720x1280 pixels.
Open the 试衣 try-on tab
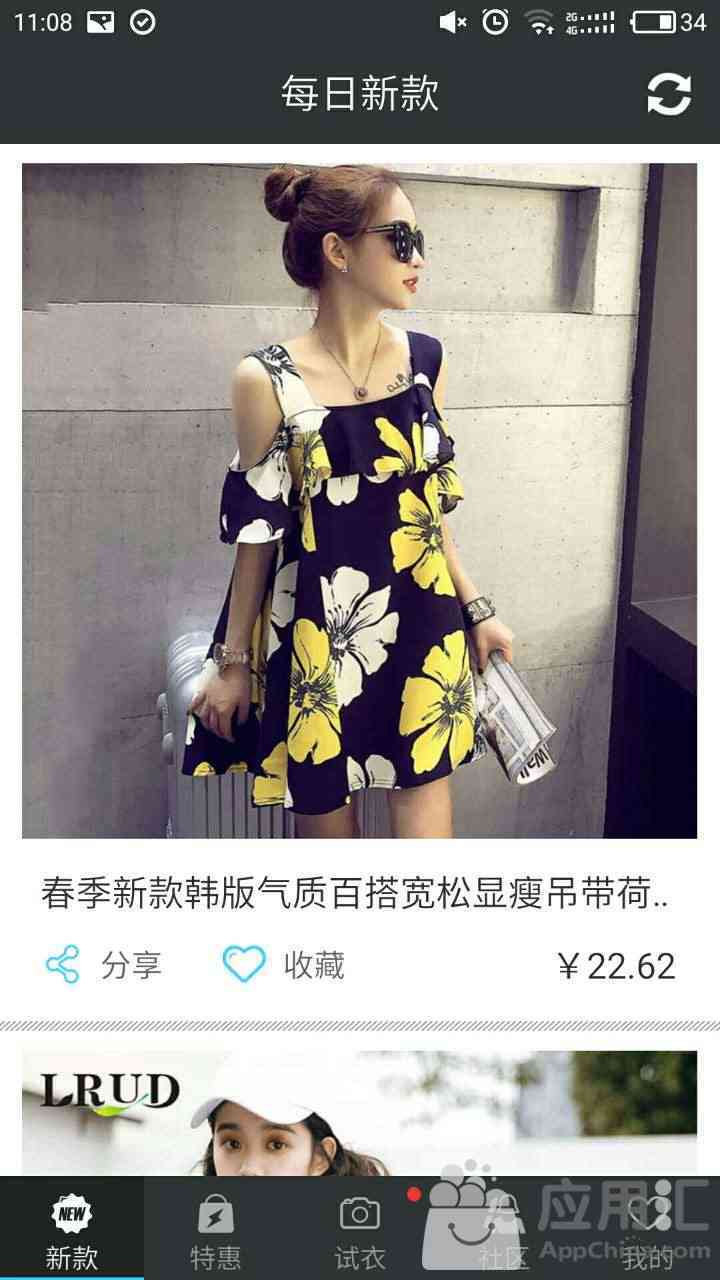(x=360, y=1230)
